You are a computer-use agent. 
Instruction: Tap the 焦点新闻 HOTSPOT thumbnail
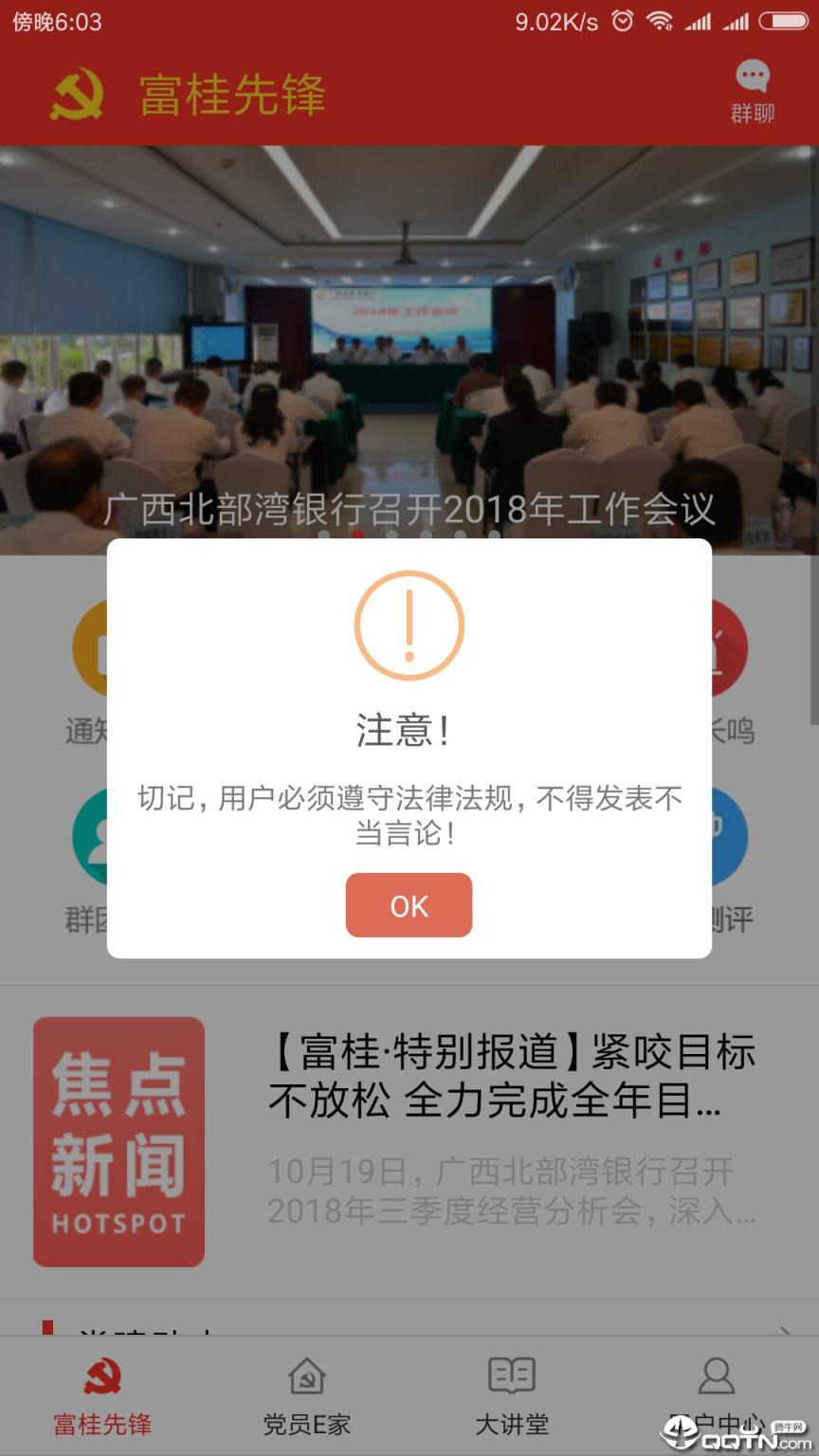[x=118, y=1141]
